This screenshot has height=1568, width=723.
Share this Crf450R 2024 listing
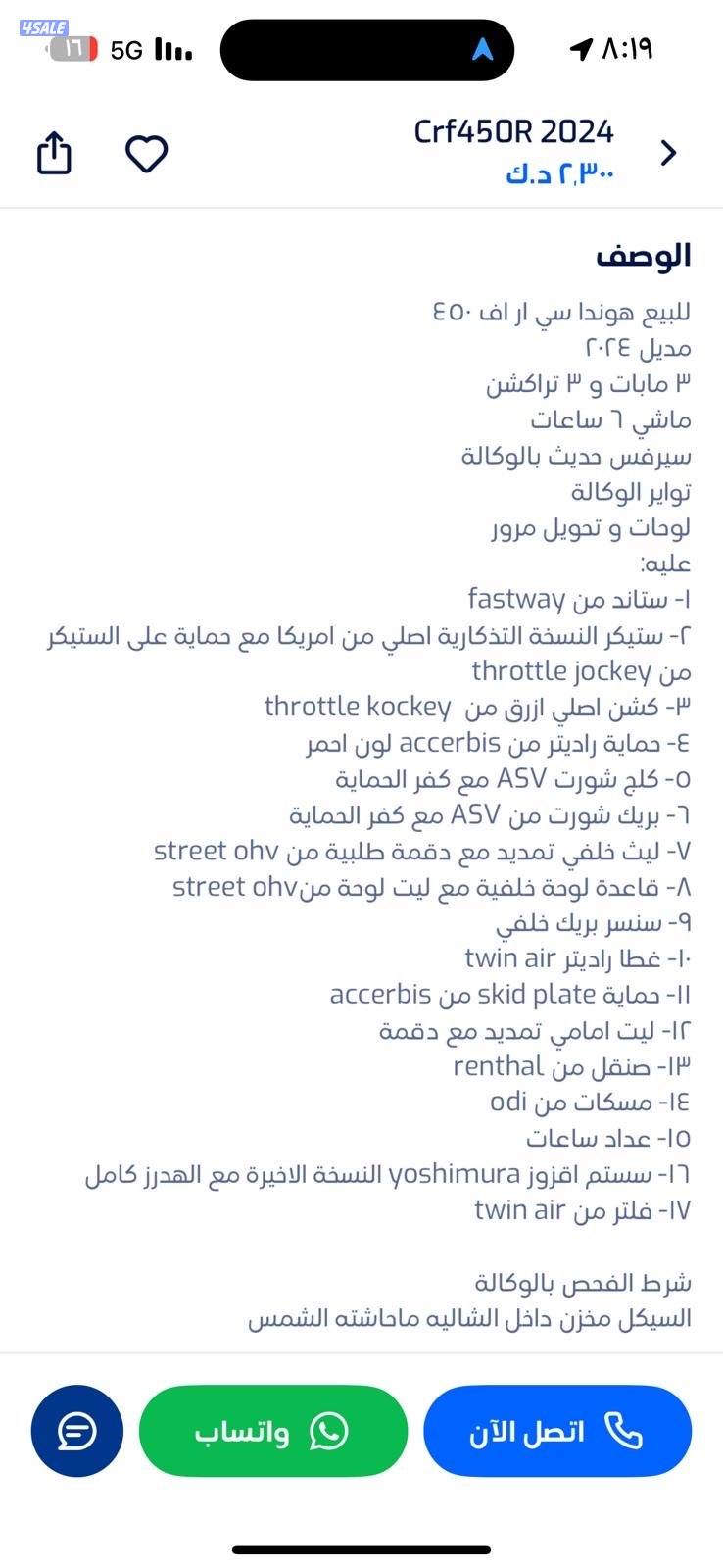(54, 154)
